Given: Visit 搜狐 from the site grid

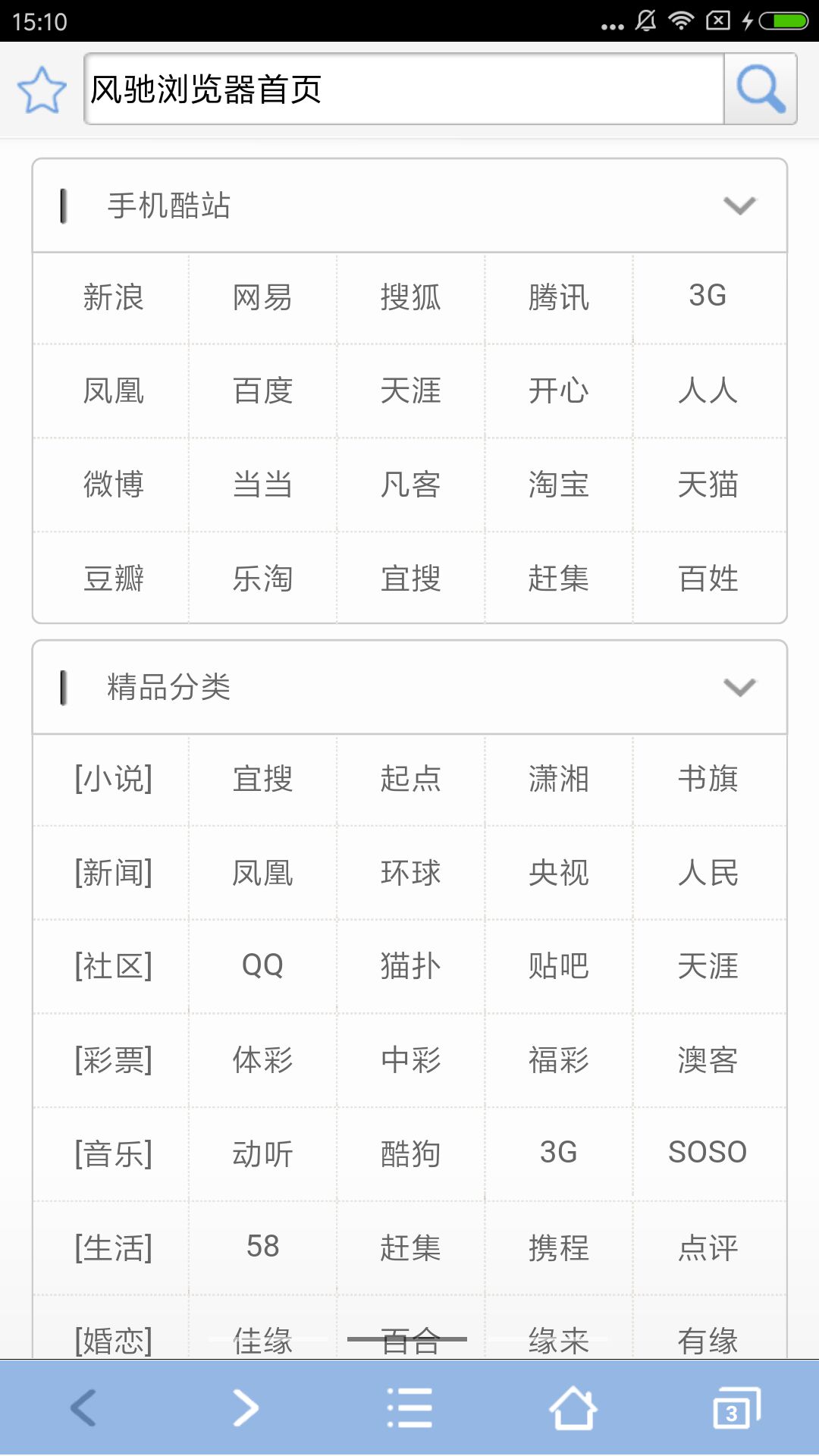Looking at the screenshot, I should (x=410, y=297).
